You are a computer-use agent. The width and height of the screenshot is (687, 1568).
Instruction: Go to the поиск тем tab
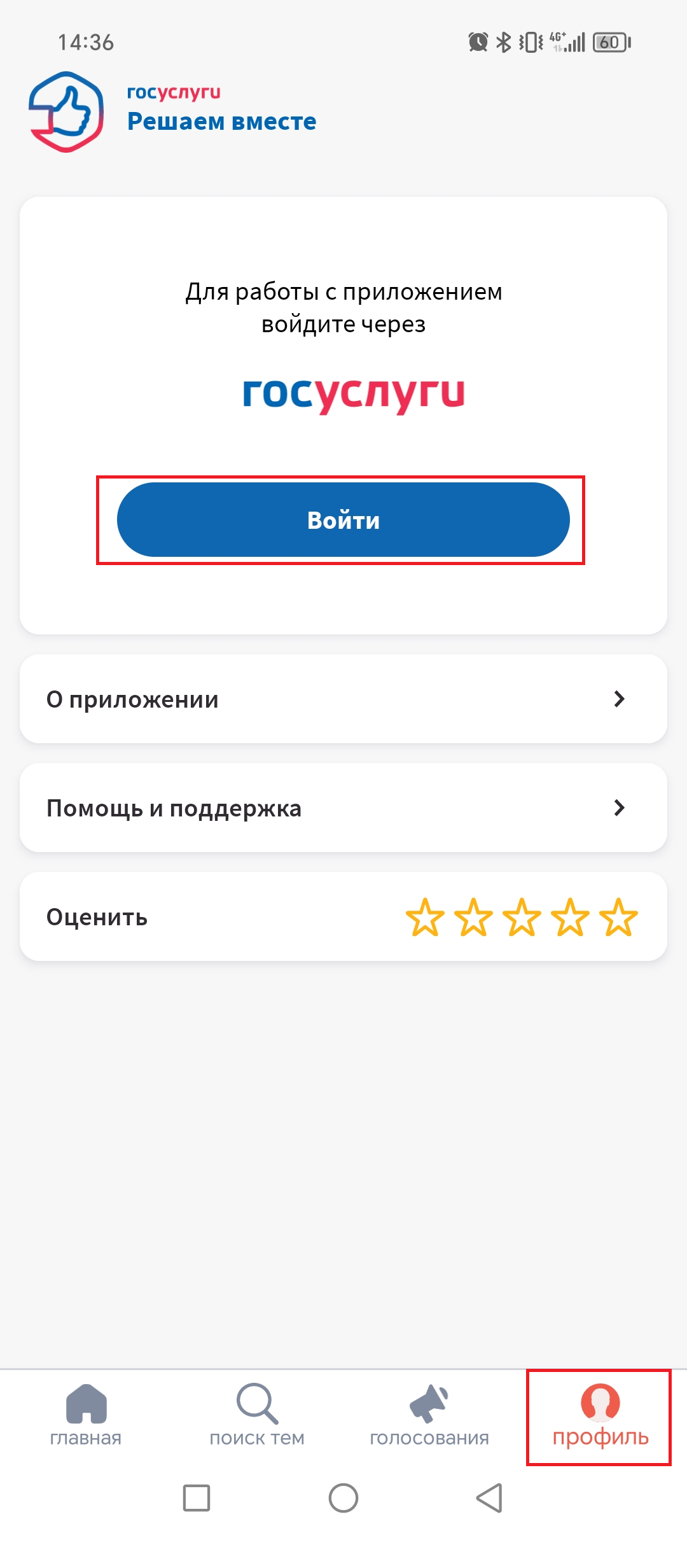(x=257, y=1415)
